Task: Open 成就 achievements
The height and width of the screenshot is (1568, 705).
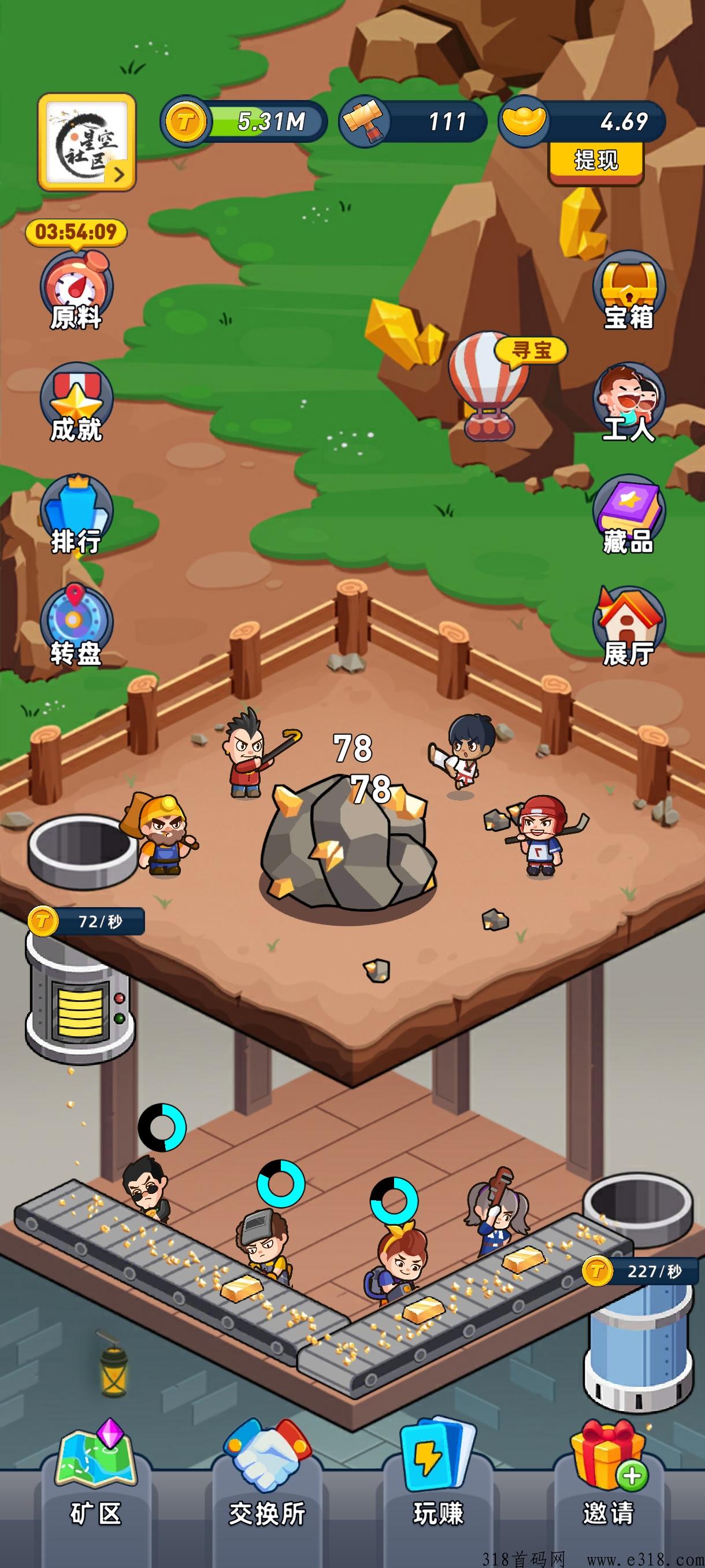Action: (x=76, y=402)
